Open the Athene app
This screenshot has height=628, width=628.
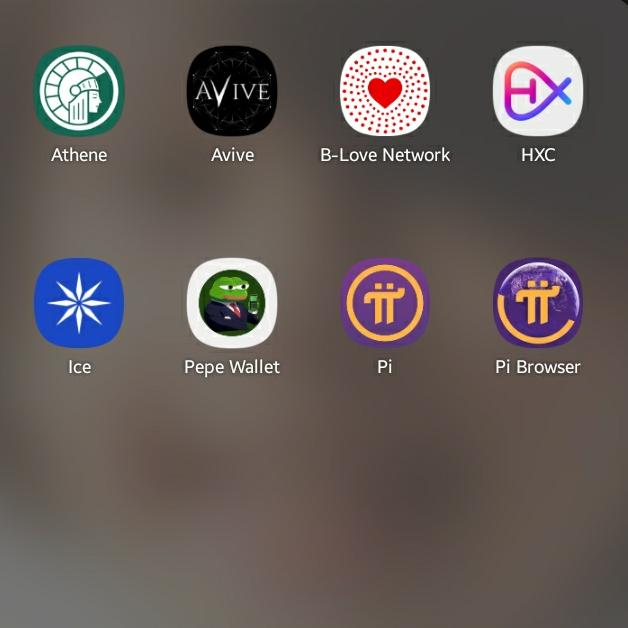point(79,91)
